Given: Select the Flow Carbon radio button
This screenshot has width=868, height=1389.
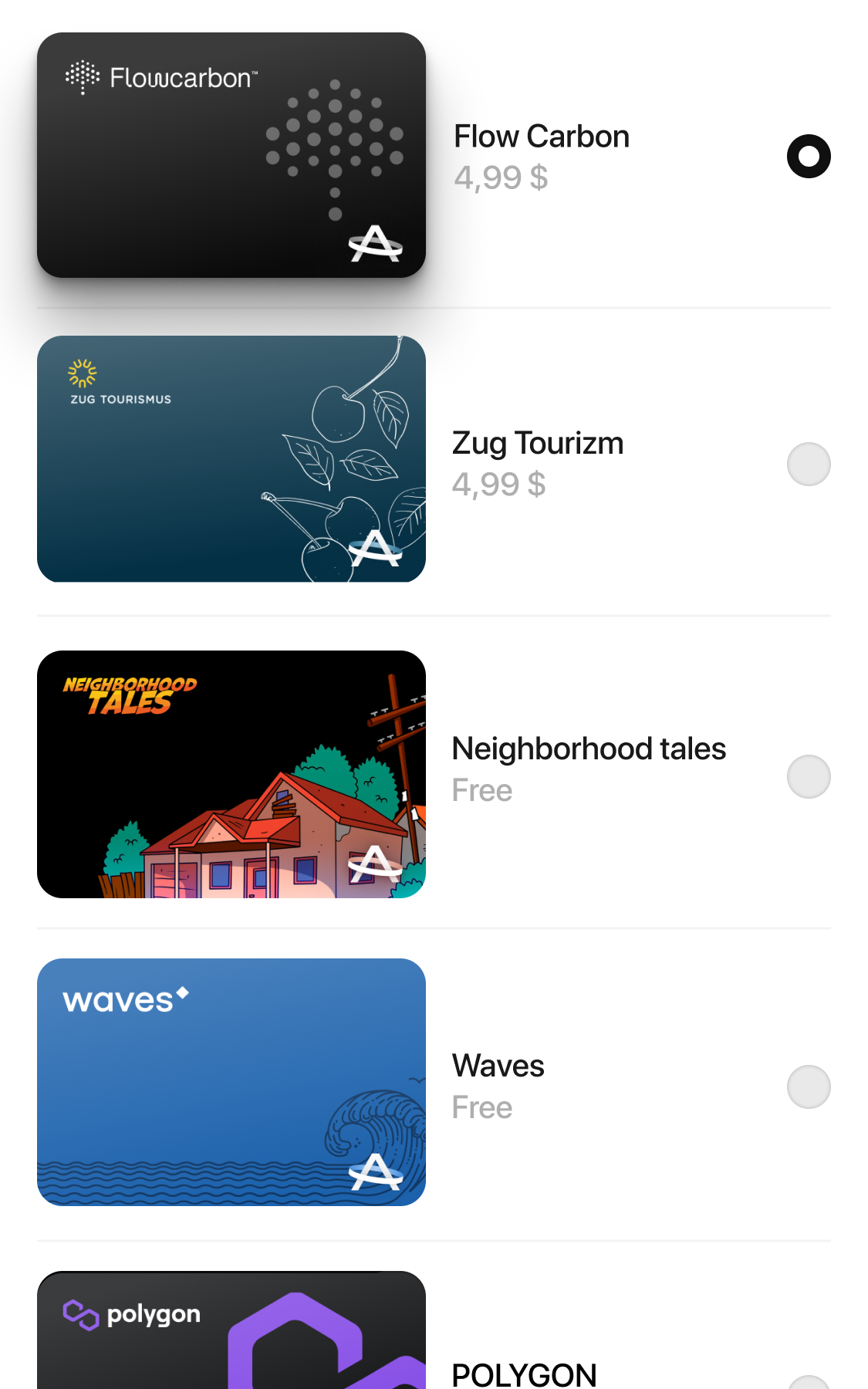Looking at the screenshot, I should 808,157.
